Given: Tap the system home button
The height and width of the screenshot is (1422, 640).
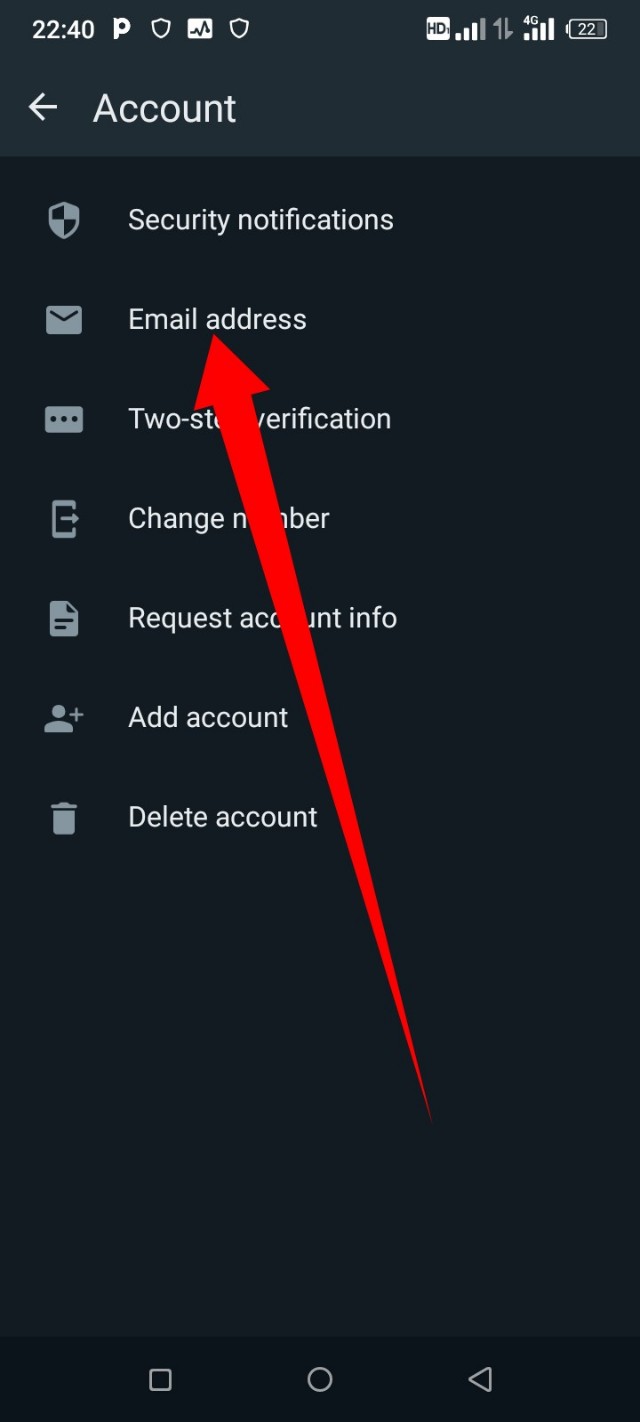Looking at the screenshot, I should coord(320,1380).
